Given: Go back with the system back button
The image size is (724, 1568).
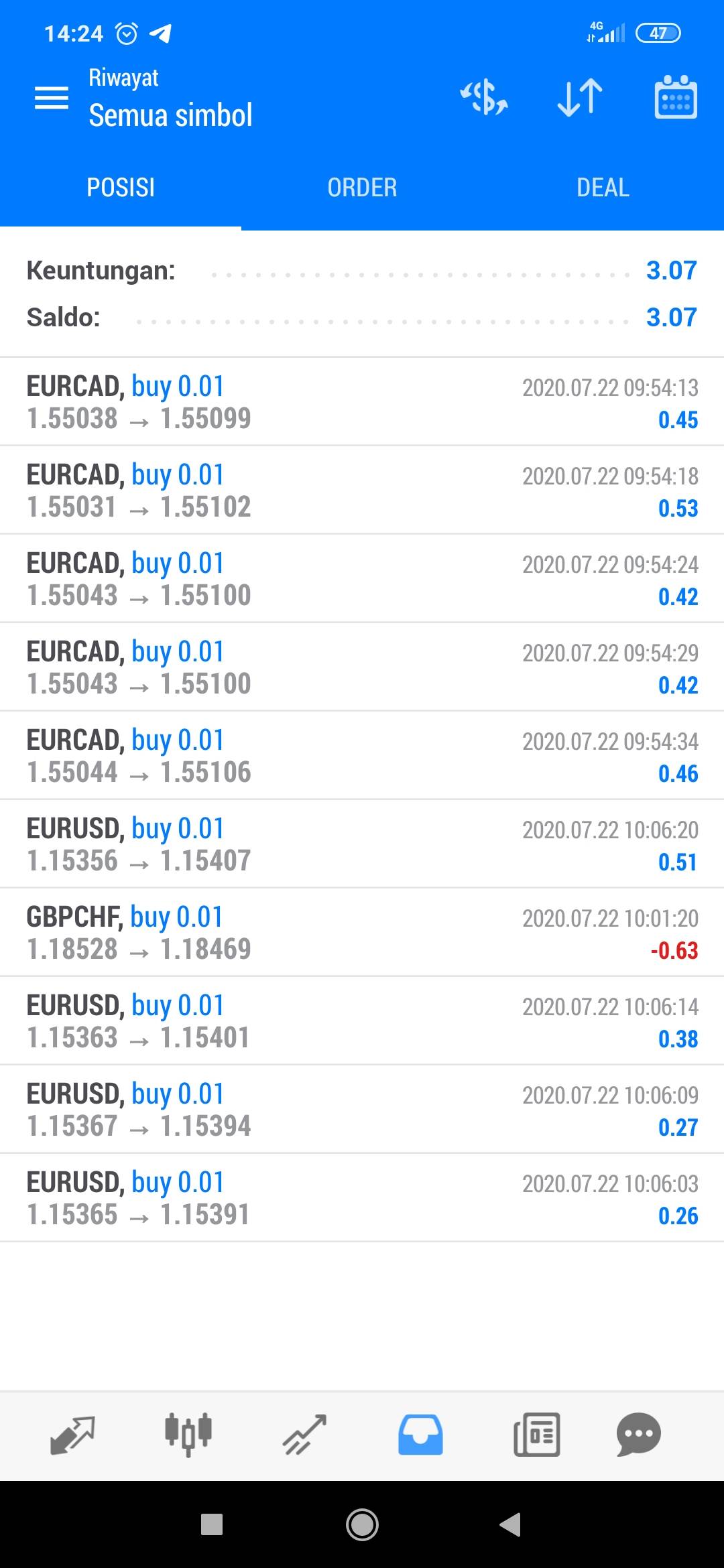Looking at the screenshot, I should tap(511, 1524).
